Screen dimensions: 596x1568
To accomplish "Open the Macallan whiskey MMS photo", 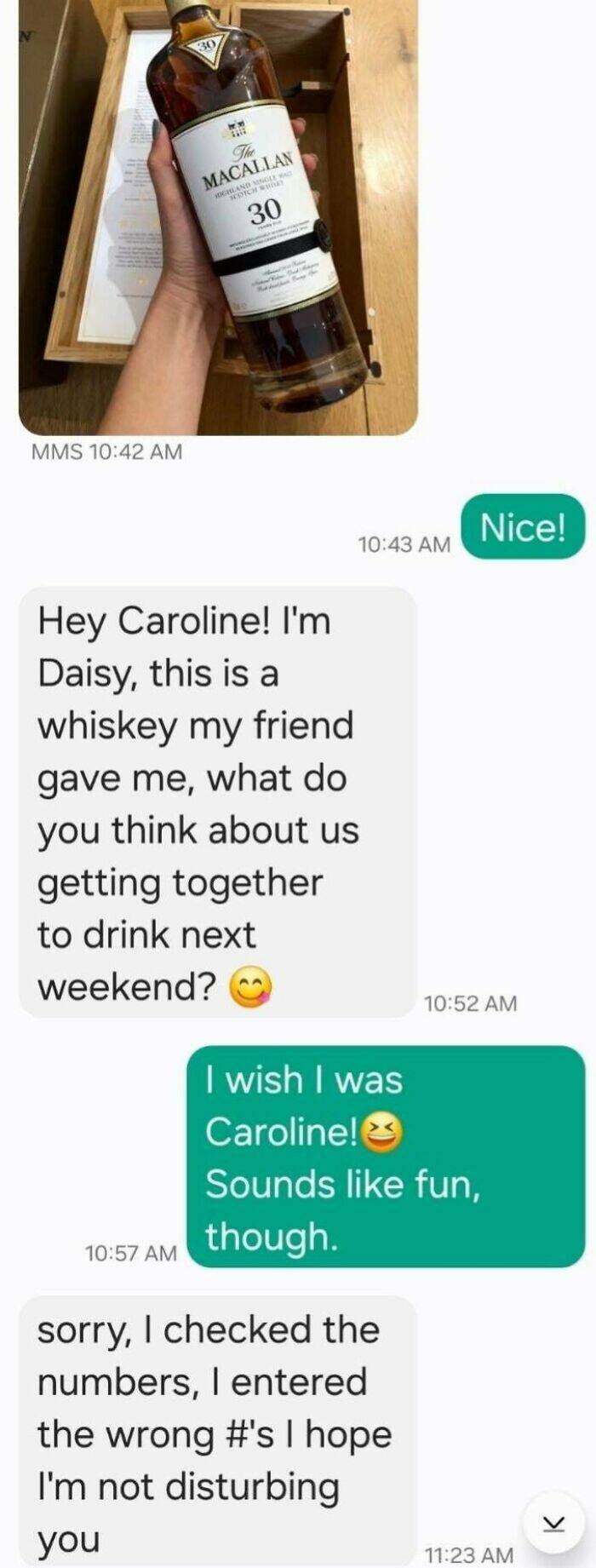I will (x=218, y=217).
